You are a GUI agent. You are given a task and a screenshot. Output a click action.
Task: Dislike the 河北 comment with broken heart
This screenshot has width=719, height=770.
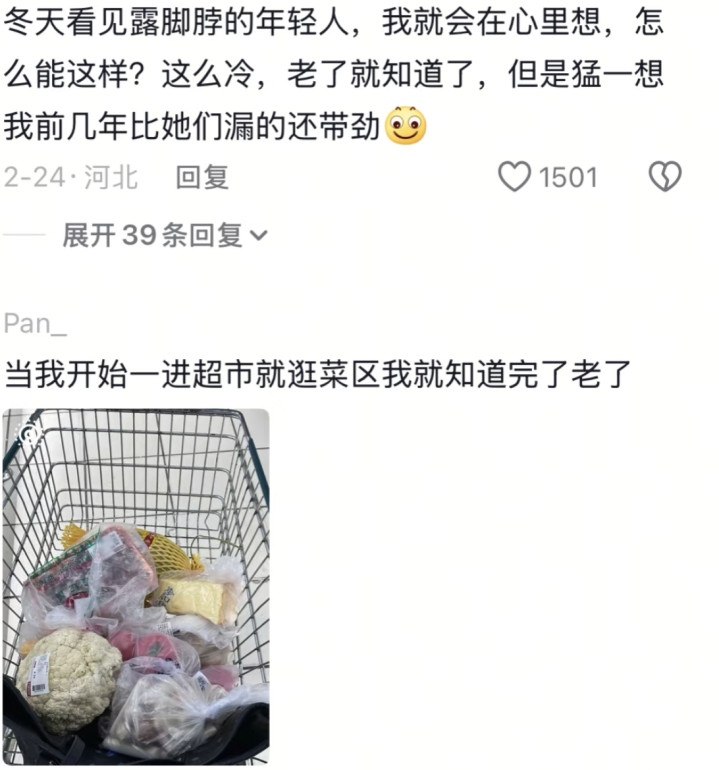pyautogui.click(x=665, y=178)
